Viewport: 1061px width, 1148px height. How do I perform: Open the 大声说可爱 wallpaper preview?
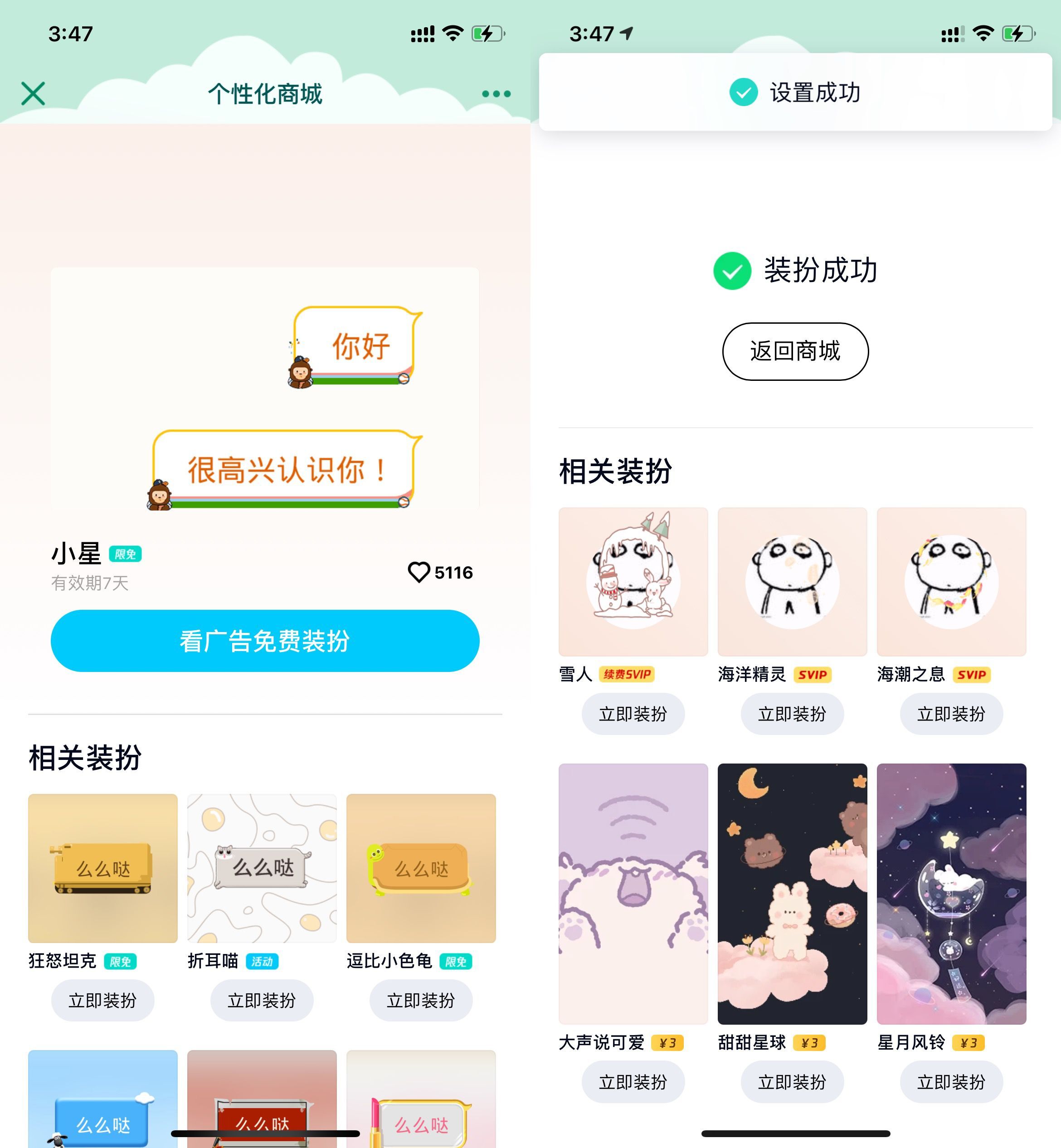coord(633,893)
